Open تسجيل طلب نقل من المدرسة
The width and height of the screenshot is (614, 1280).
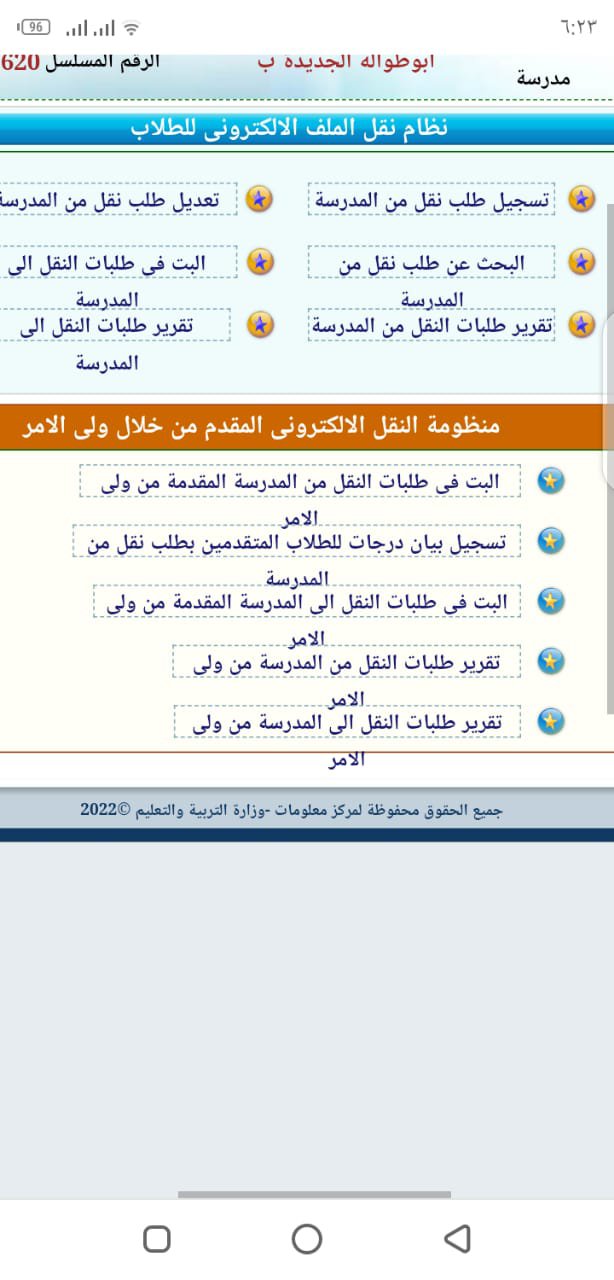coord(431,199)
